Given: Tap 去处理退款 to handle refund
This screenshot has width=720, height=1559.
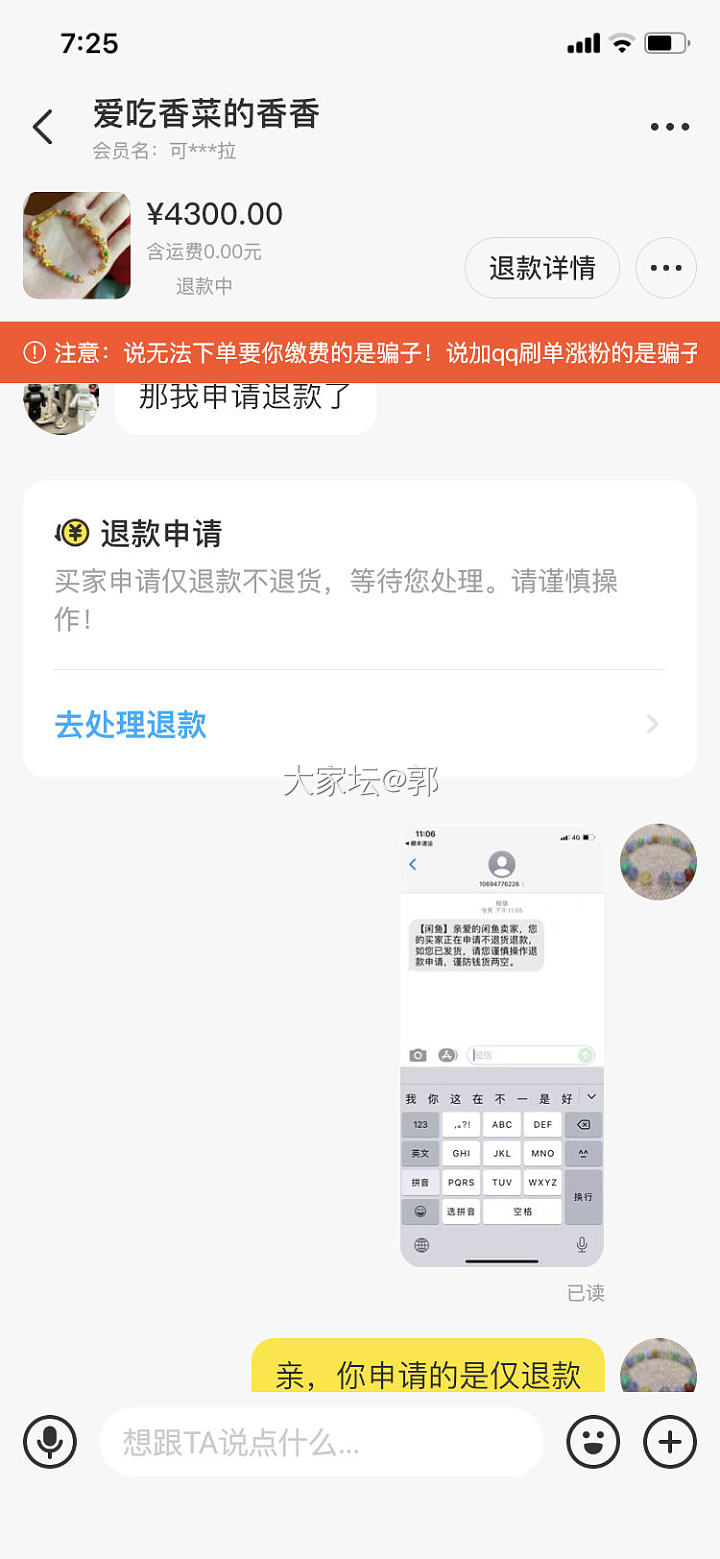Looking at the screenshot, I should coord(131,724).
